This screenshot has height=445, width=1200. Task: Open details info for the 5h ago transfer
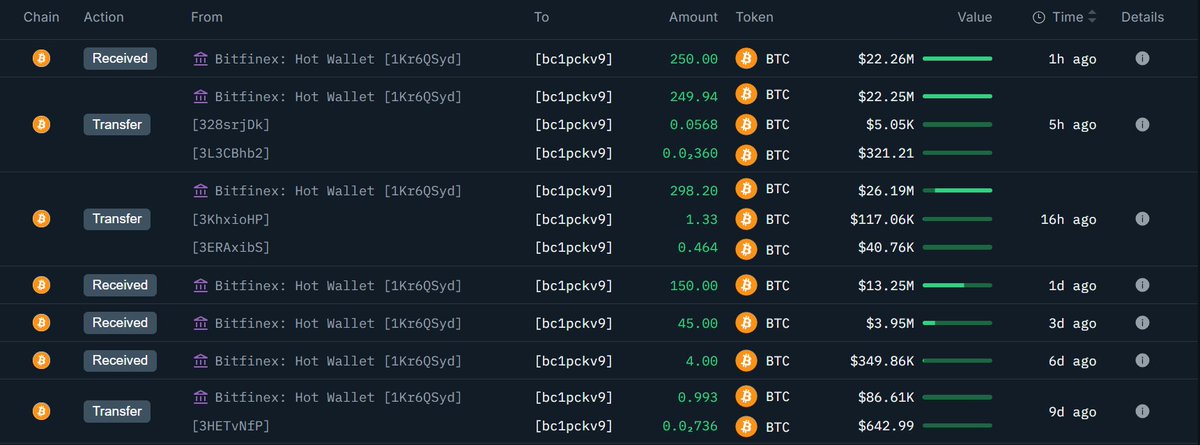(x=1142, y=125)
